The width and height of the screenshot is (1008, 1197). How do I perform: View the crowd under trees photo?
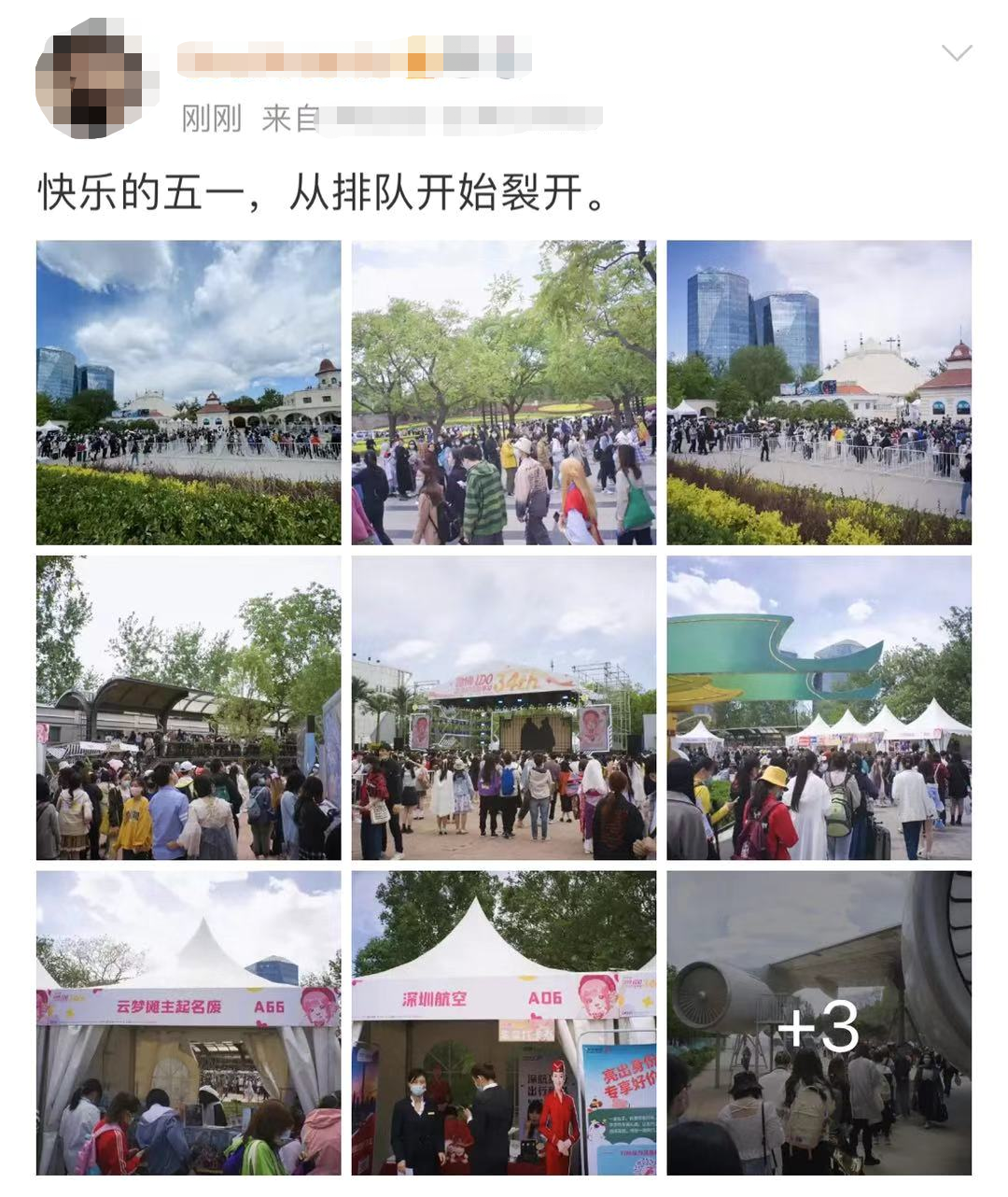(503, 392)
